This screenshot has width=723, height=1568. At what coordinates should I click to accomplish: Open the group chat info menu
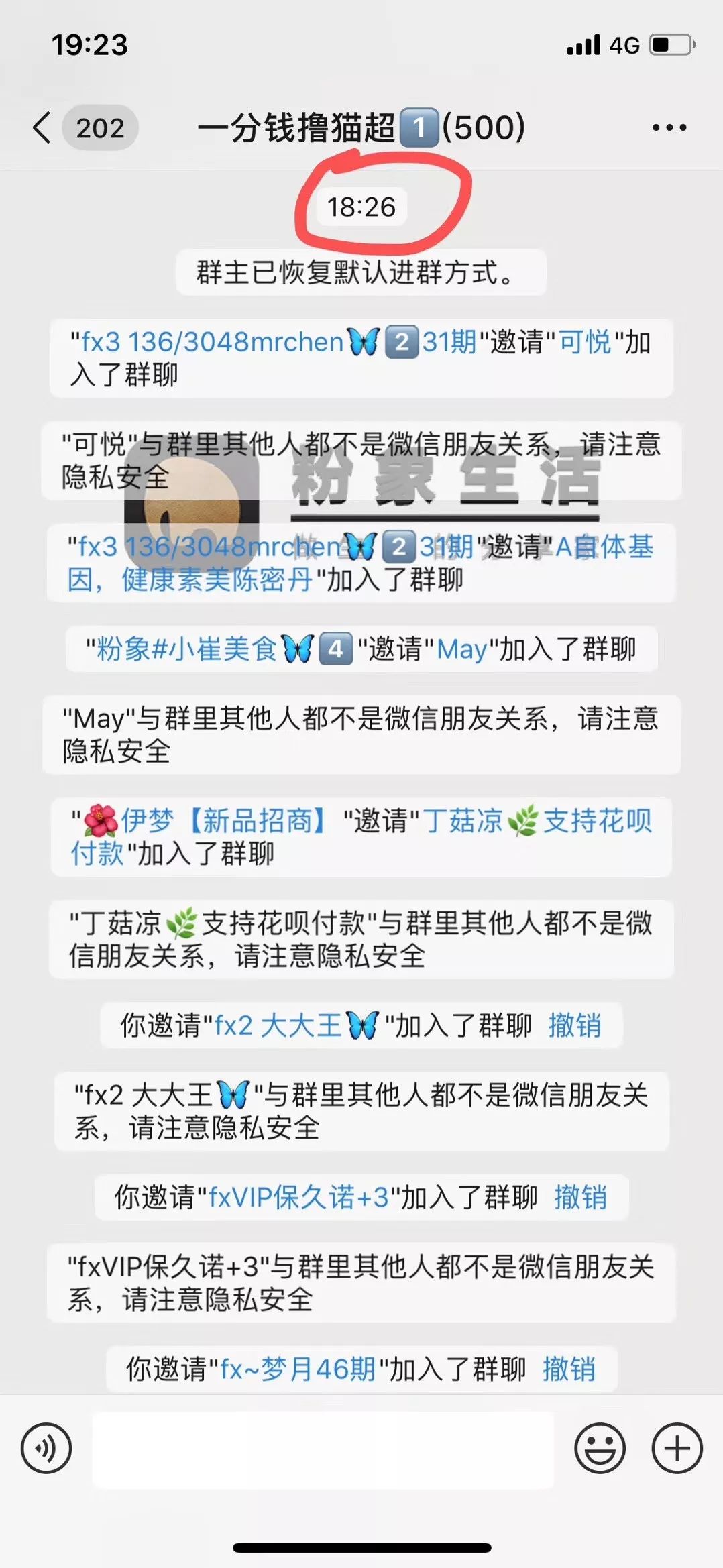click(x=669, y=127)
